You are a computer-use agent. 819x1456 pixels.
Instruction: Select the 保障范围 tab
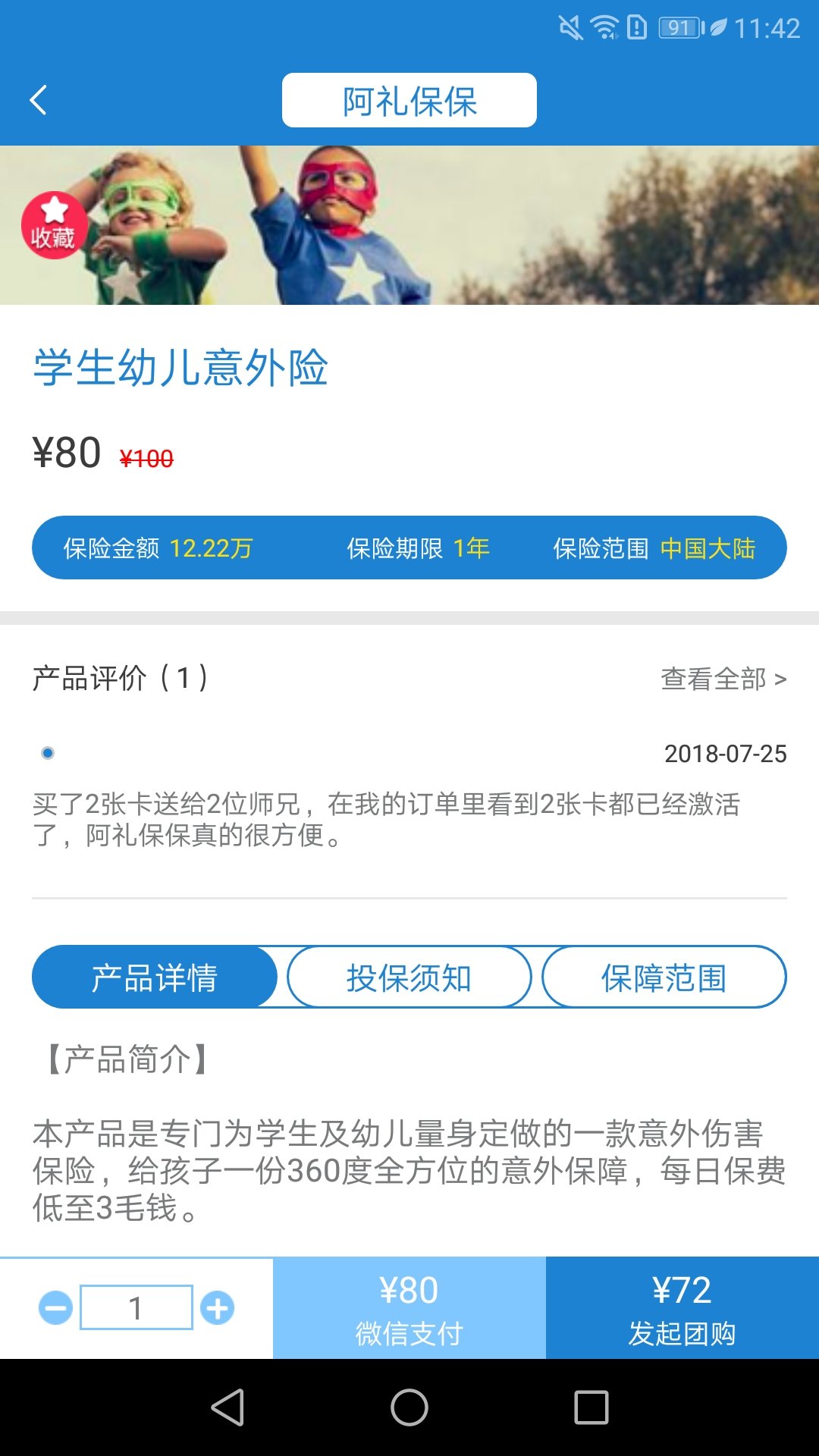664,977
